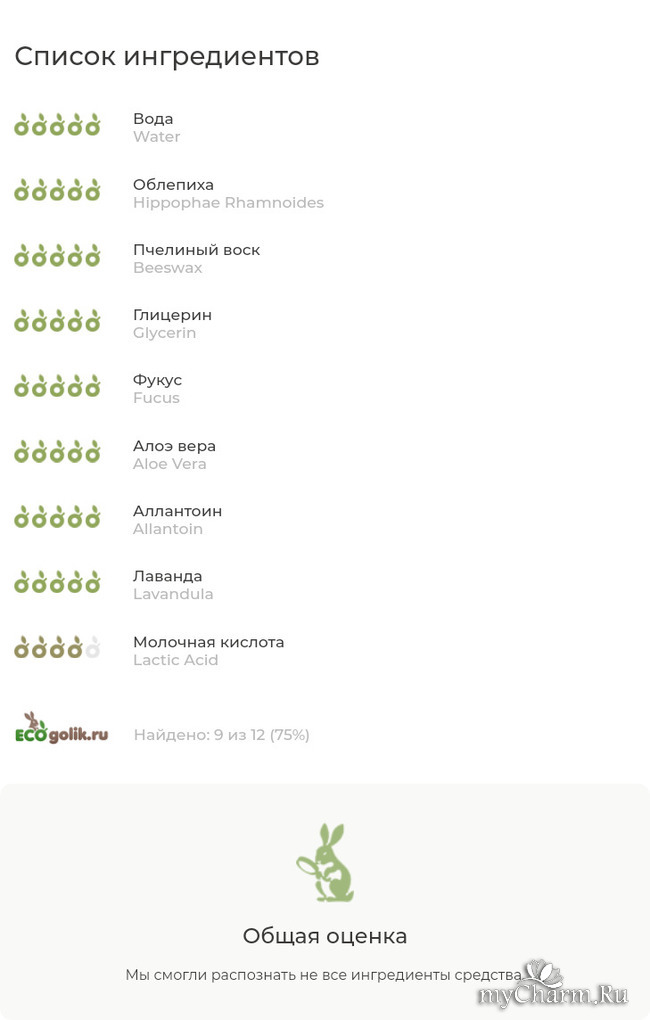View details for Глицерин (Glycerin)
This screenshot has width=650, height=1020.
pos(172,315)
